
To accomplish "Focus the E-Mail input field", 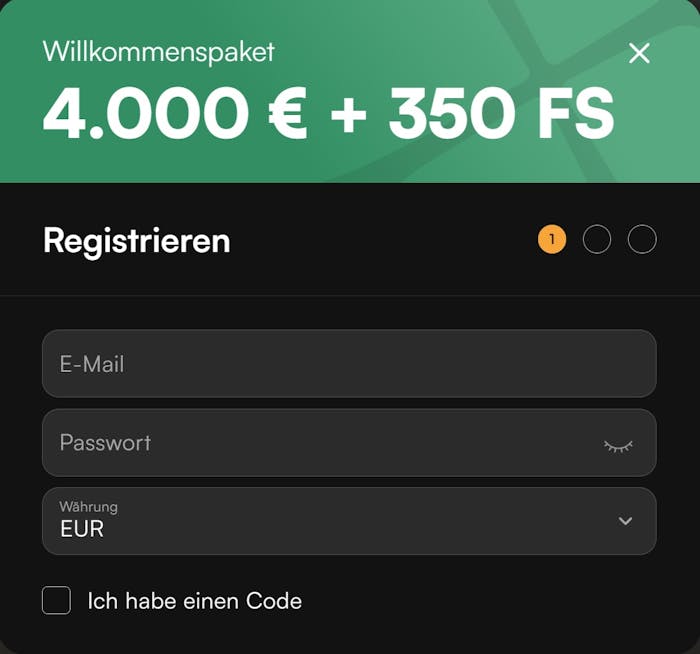I will [x=349, y=364].
